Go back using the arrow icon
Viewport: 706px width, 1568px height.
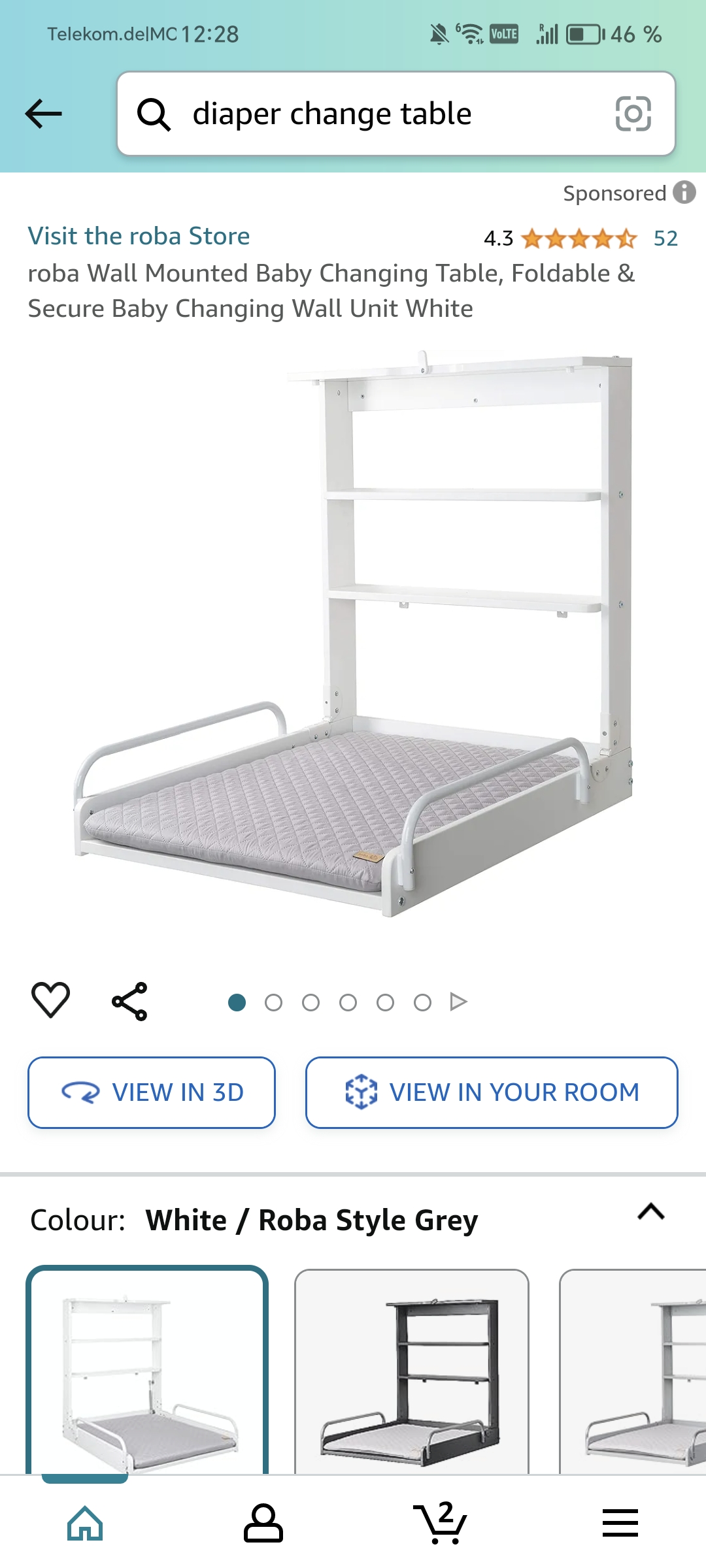point(43,114)
